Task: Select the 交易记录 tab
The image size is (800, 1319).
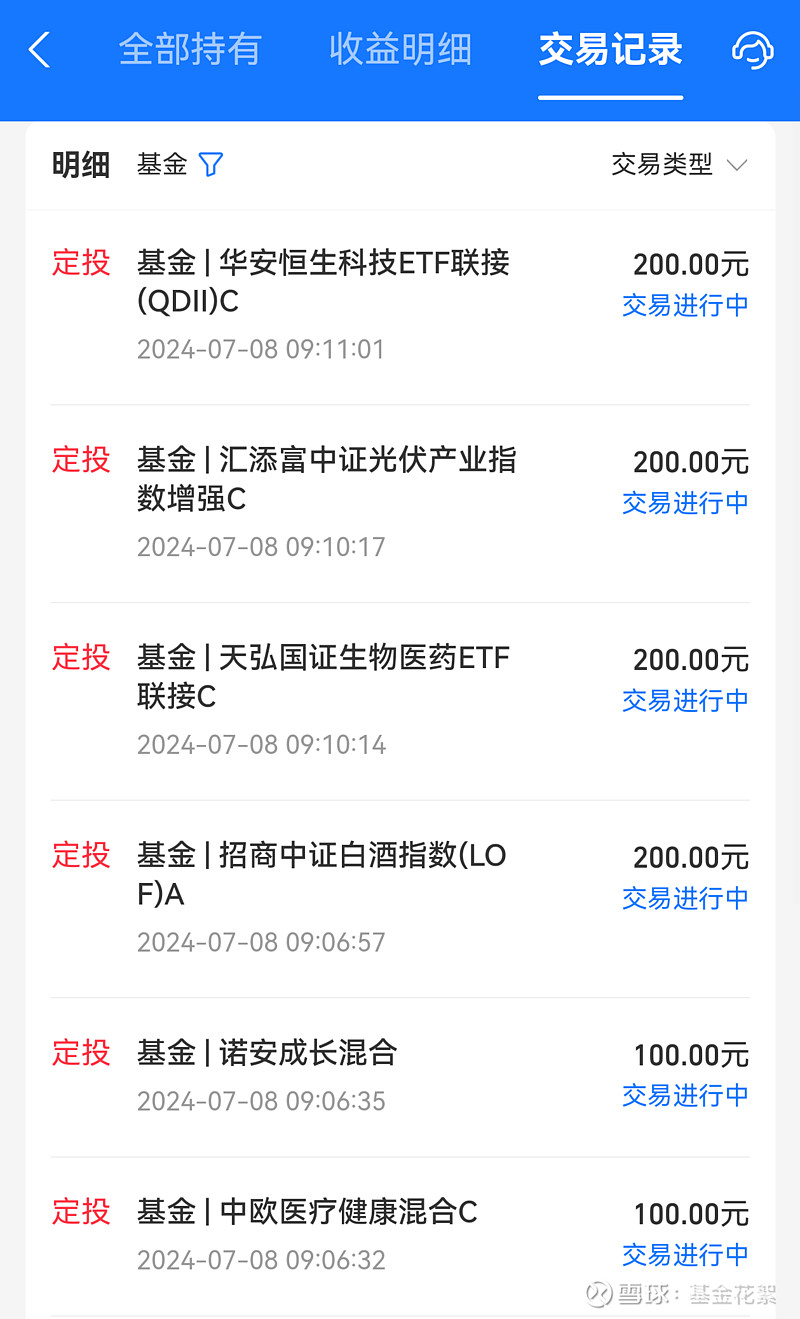Action: coord(610,49)
